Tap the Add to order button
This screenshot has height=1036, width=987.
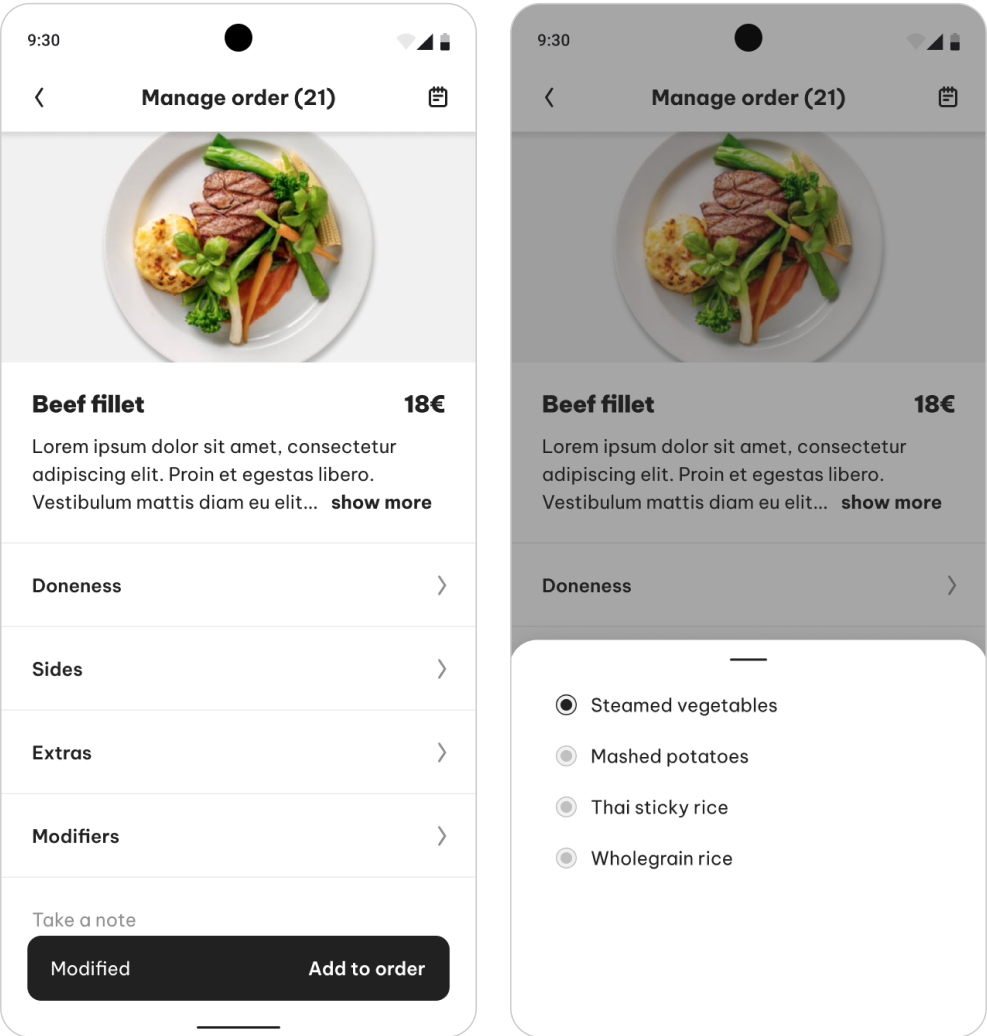[x=366, y=968]
